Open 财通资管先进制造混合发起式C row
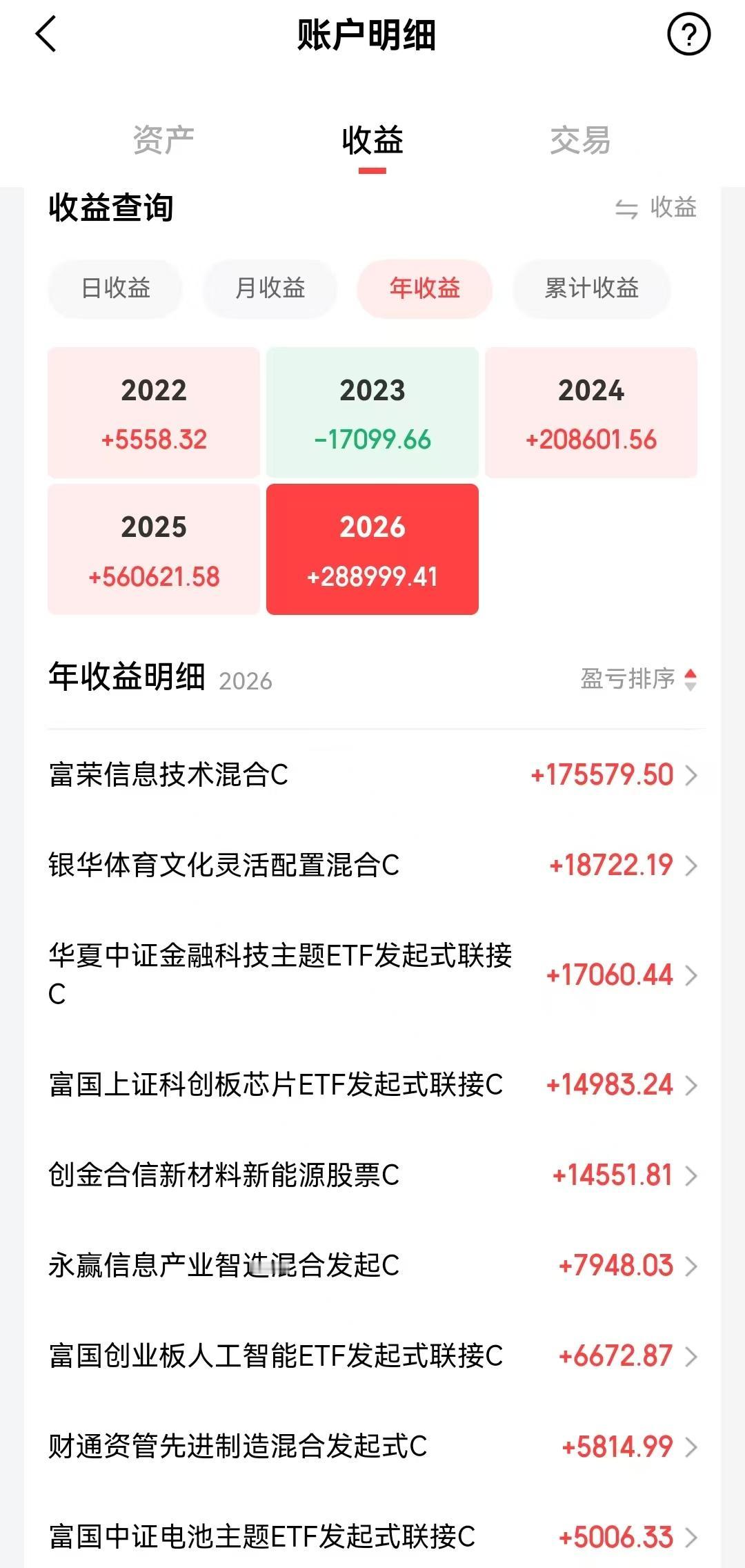Image resolution: width=745 pixels, height=1568 pixels. pyautogui.click(x=372, y=1447)
